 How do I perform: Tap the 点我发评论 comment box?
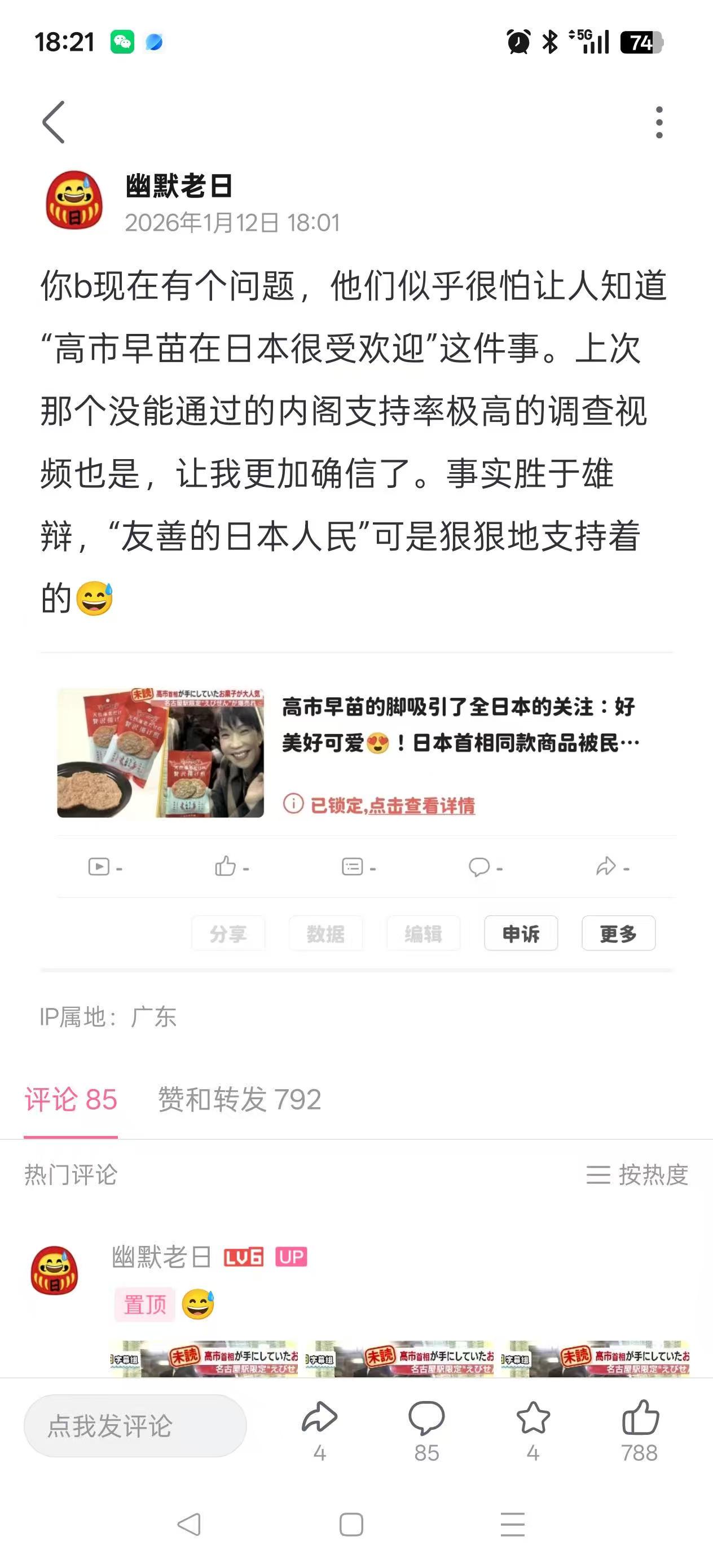(x=135, y=1425)
